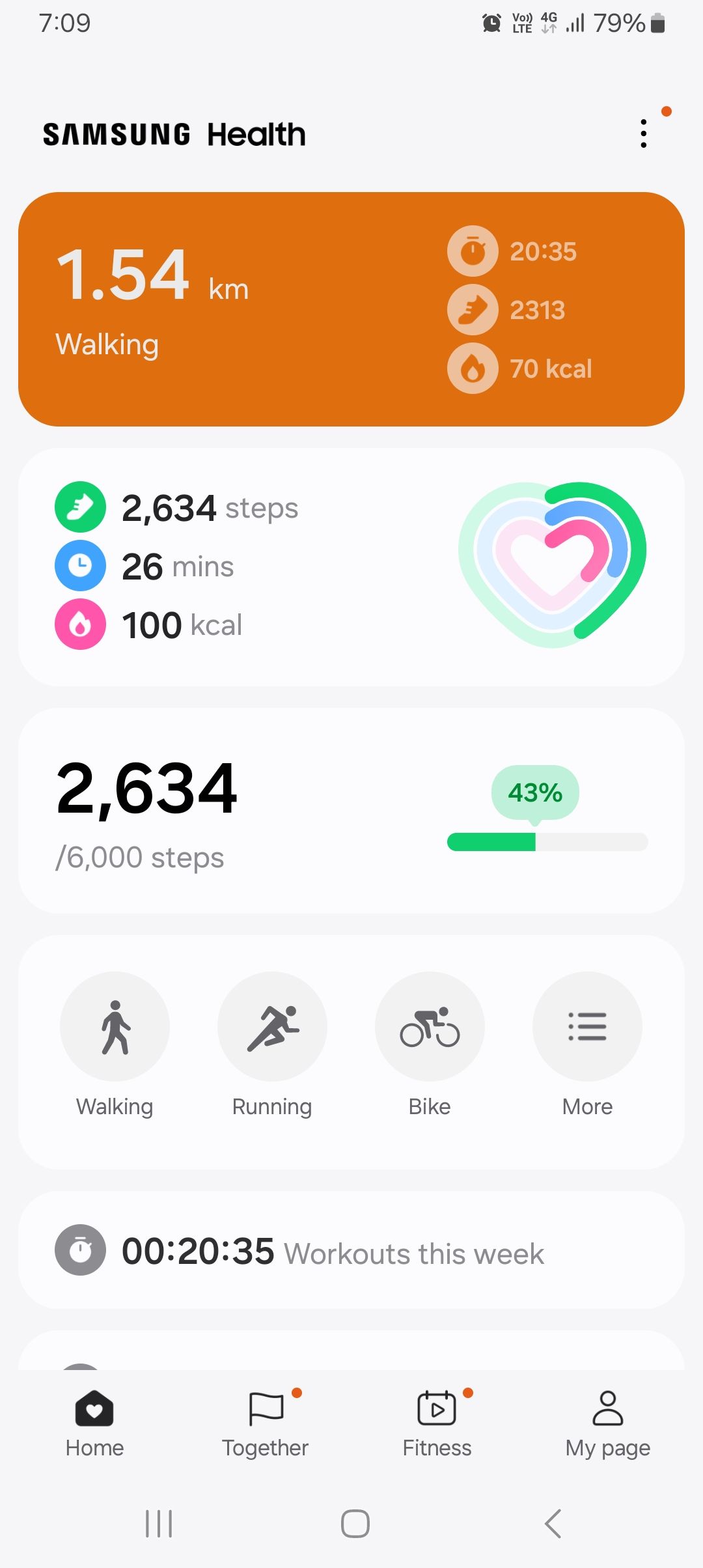Tap the stopwatch icon beside workouts summary

79,1250
